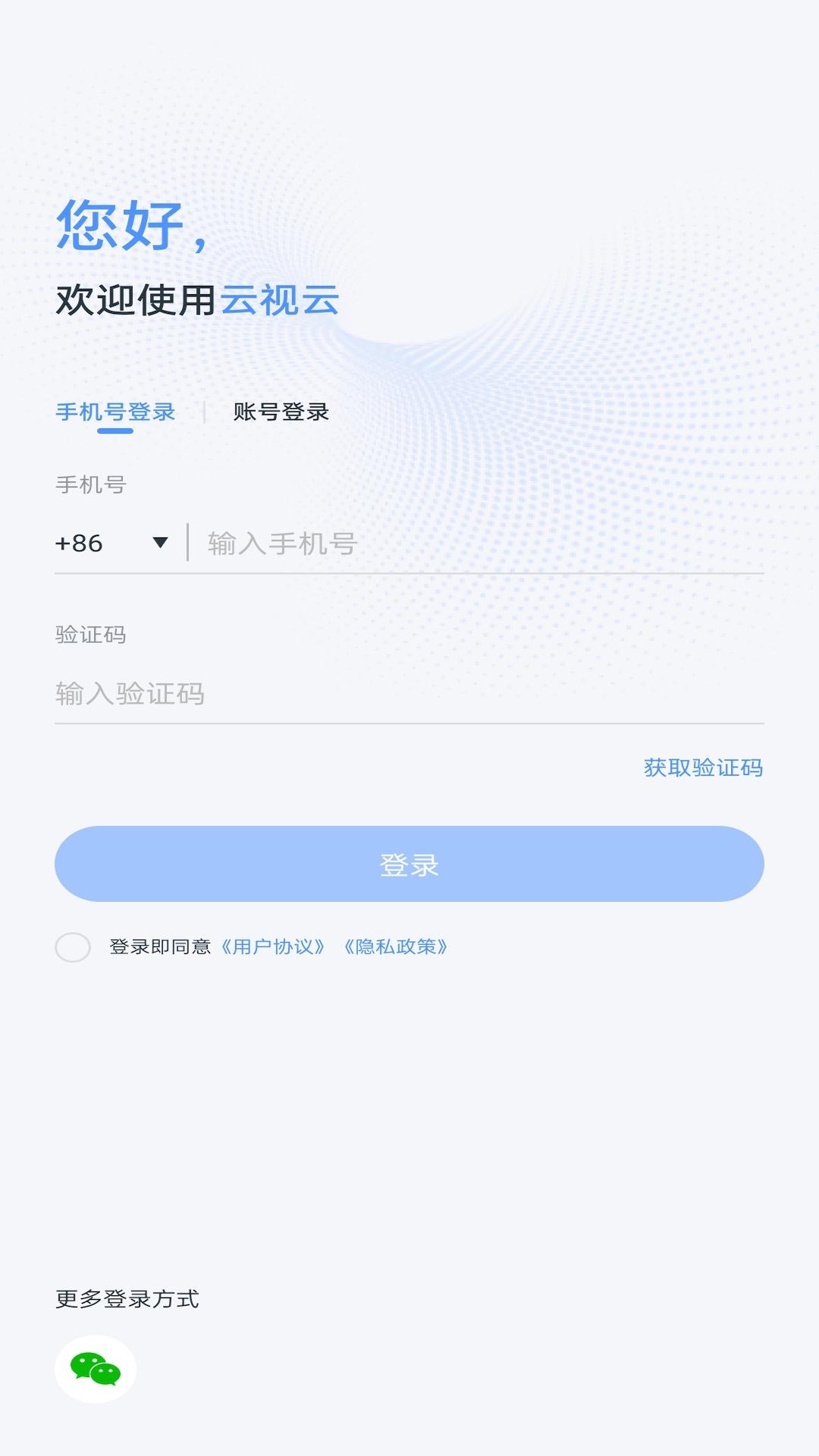Toggle the login terms acceptance checkbox
The image size is (819, 1456).
[x=74, y=946]
